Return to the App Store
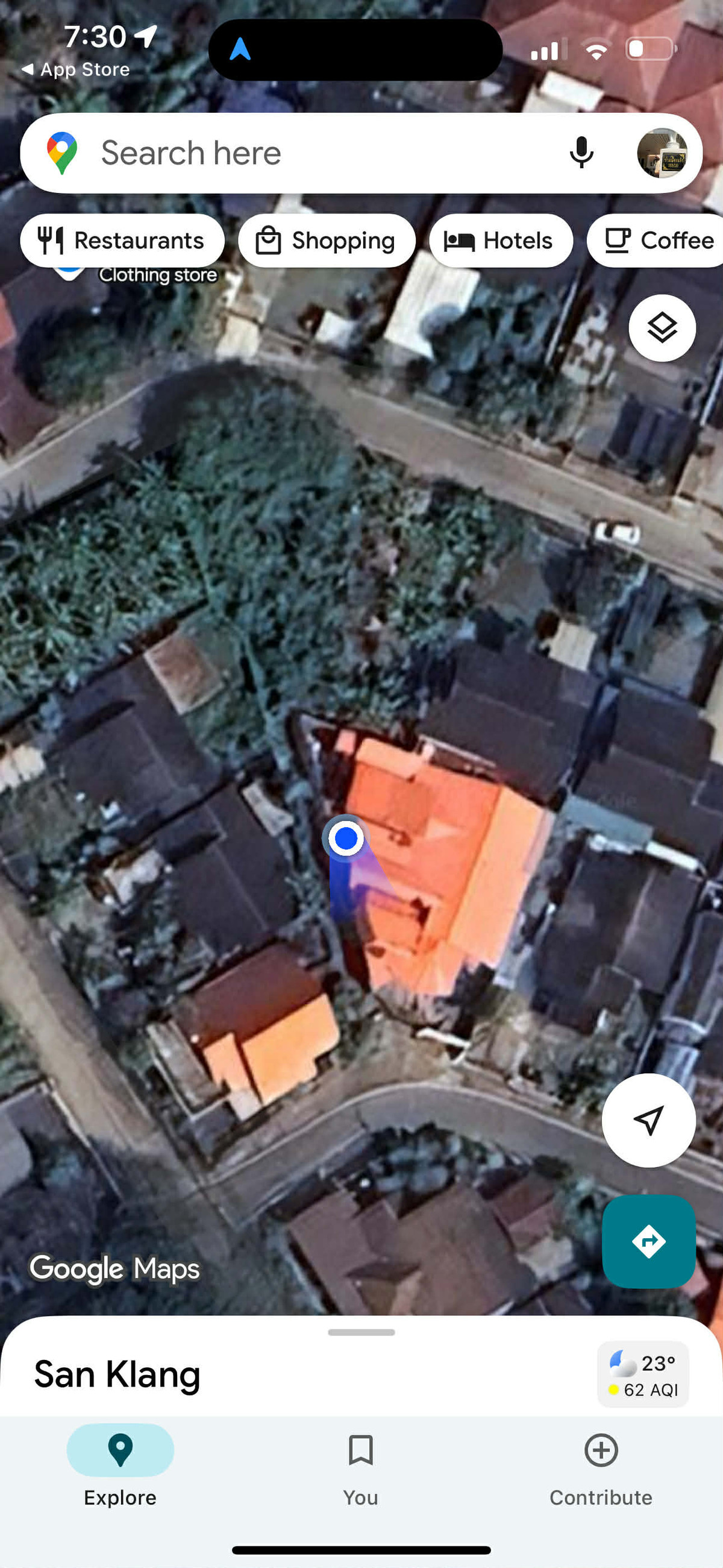This screenshot has height=1568, width=723. 76,69
